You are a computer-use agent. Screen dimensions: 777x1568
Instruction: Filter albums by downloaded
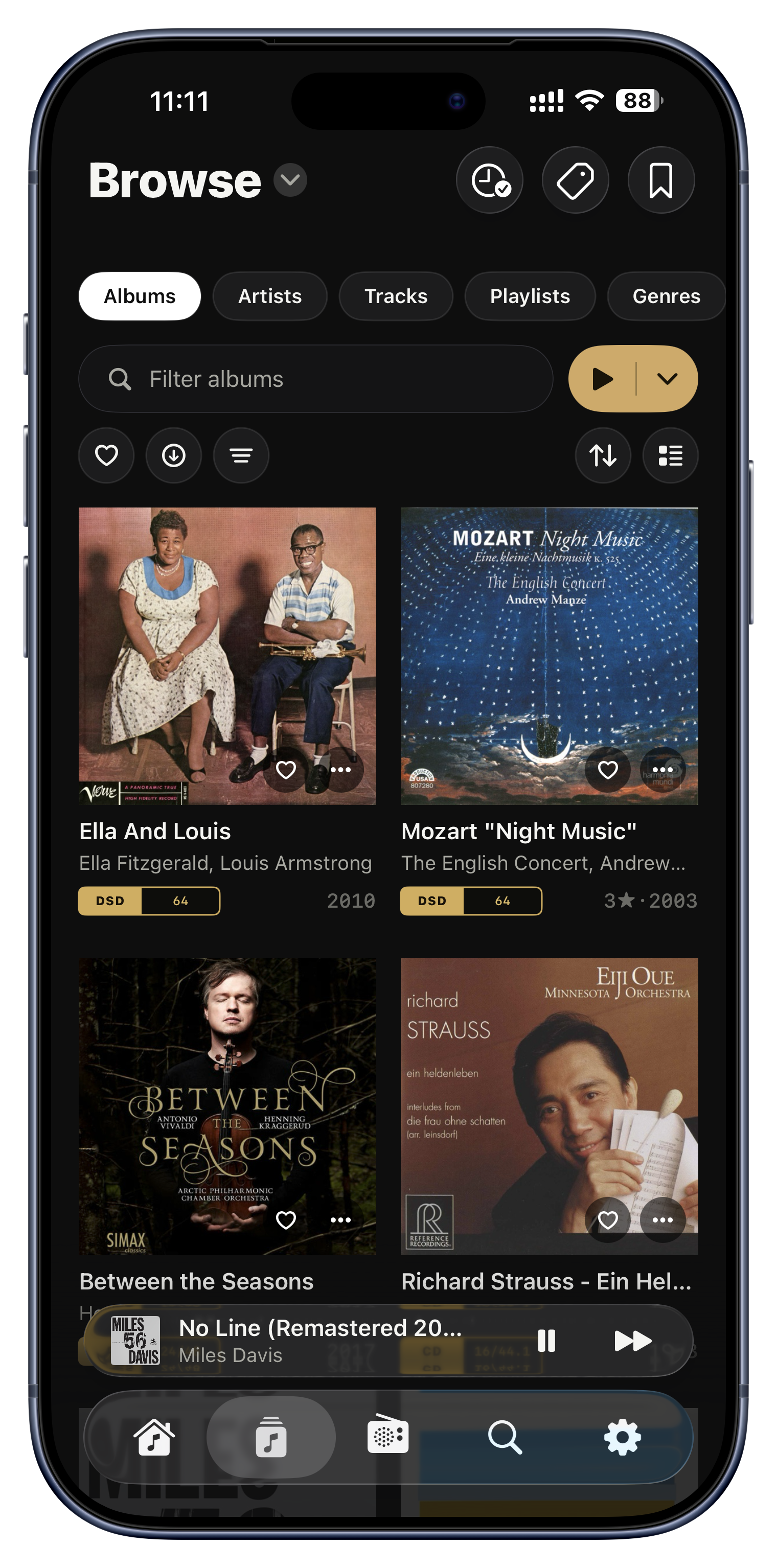point(173,455)
